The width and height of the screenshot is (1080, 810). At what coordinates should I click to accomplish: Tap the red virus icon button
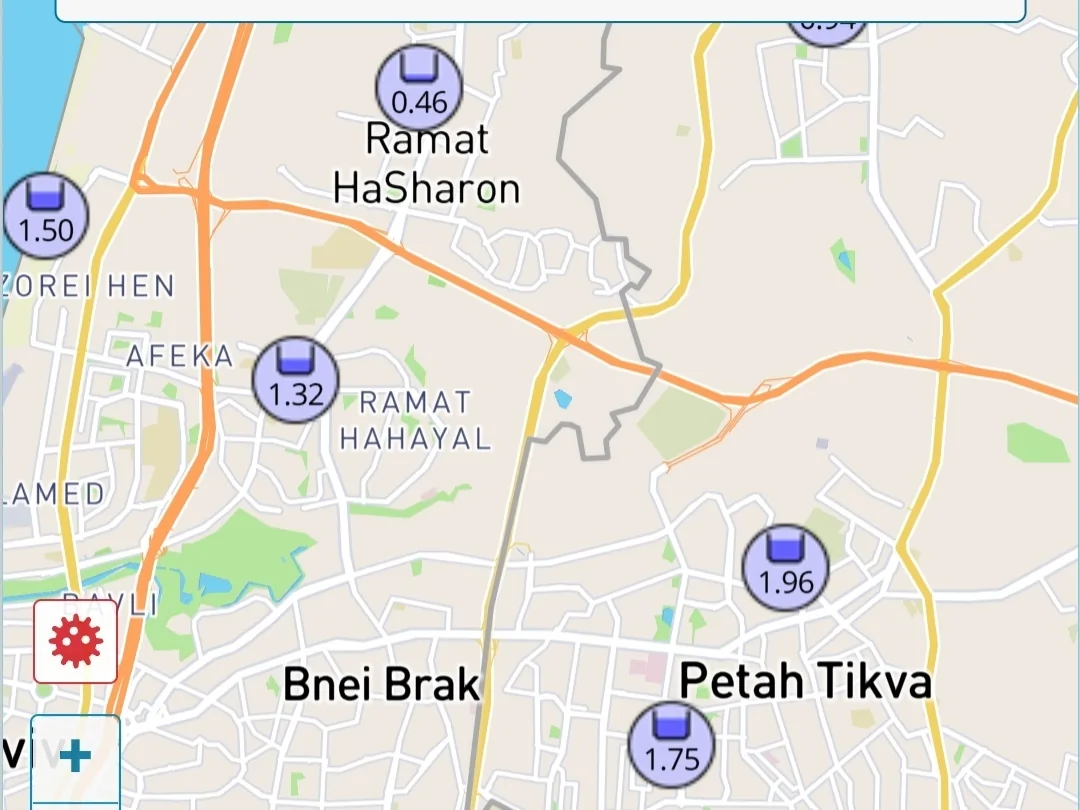[x=76, y=642]
